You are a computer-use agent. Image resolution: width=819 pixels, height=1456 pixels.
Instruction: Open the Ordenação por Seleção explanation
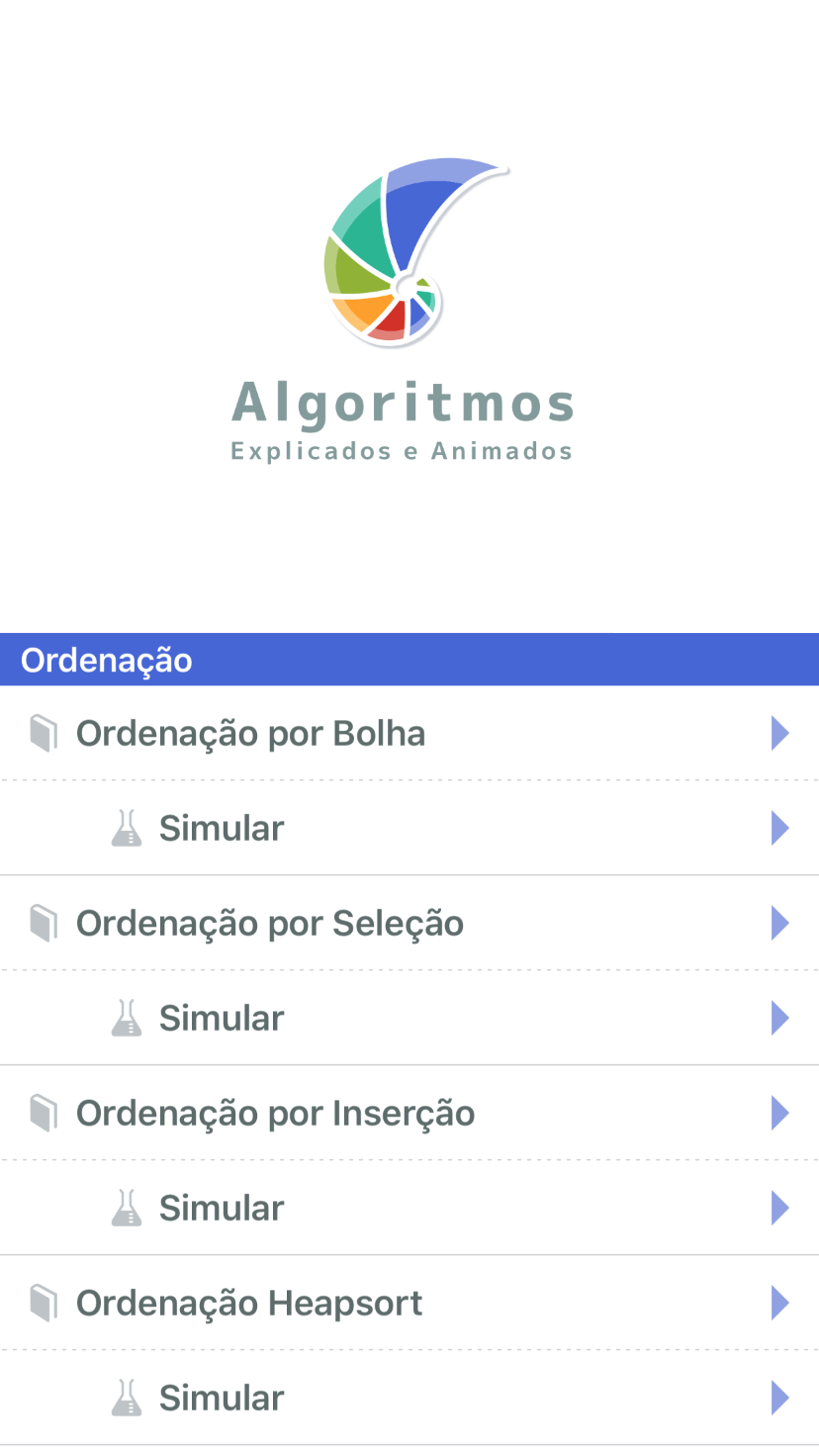[x=269, y=923]
